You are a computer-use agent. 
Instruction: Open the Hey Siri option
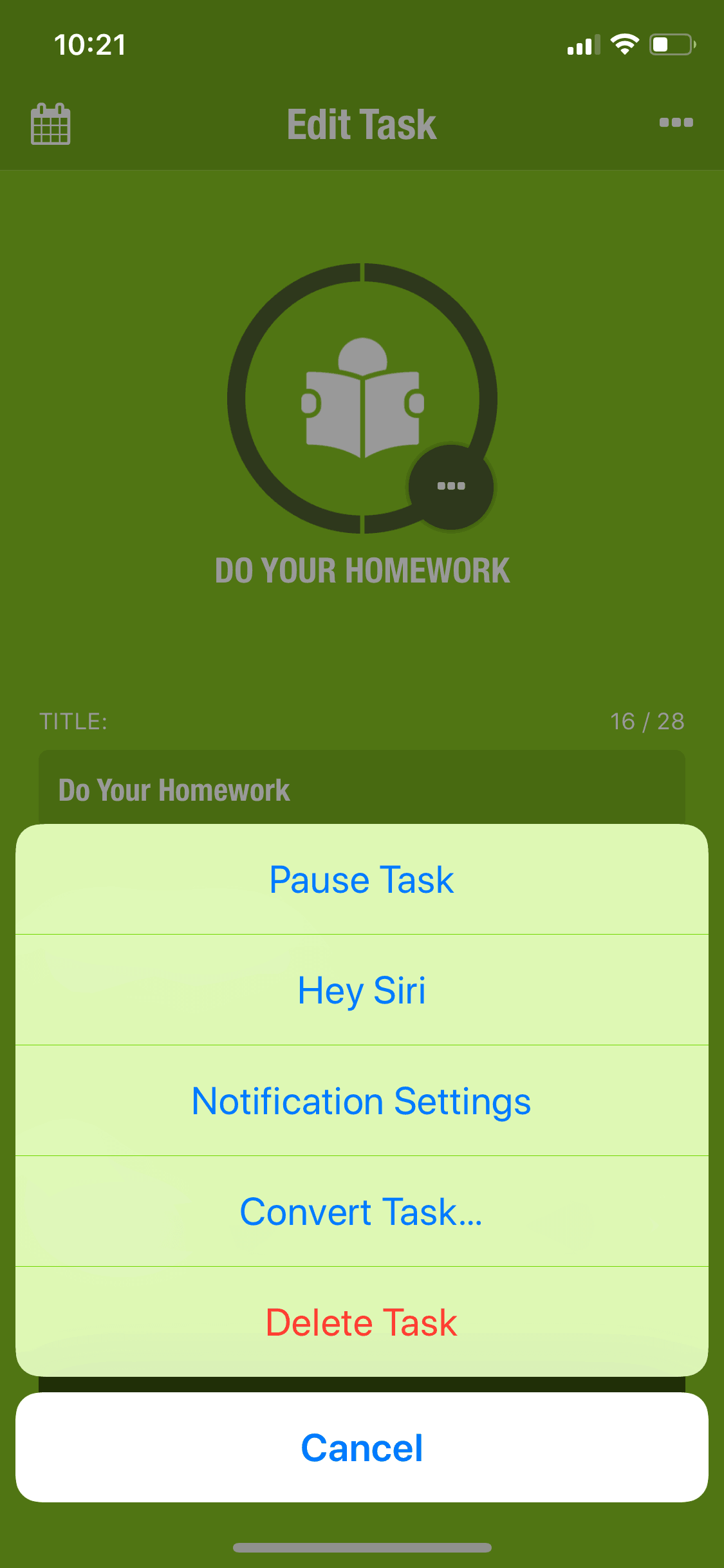click(362, 990)
